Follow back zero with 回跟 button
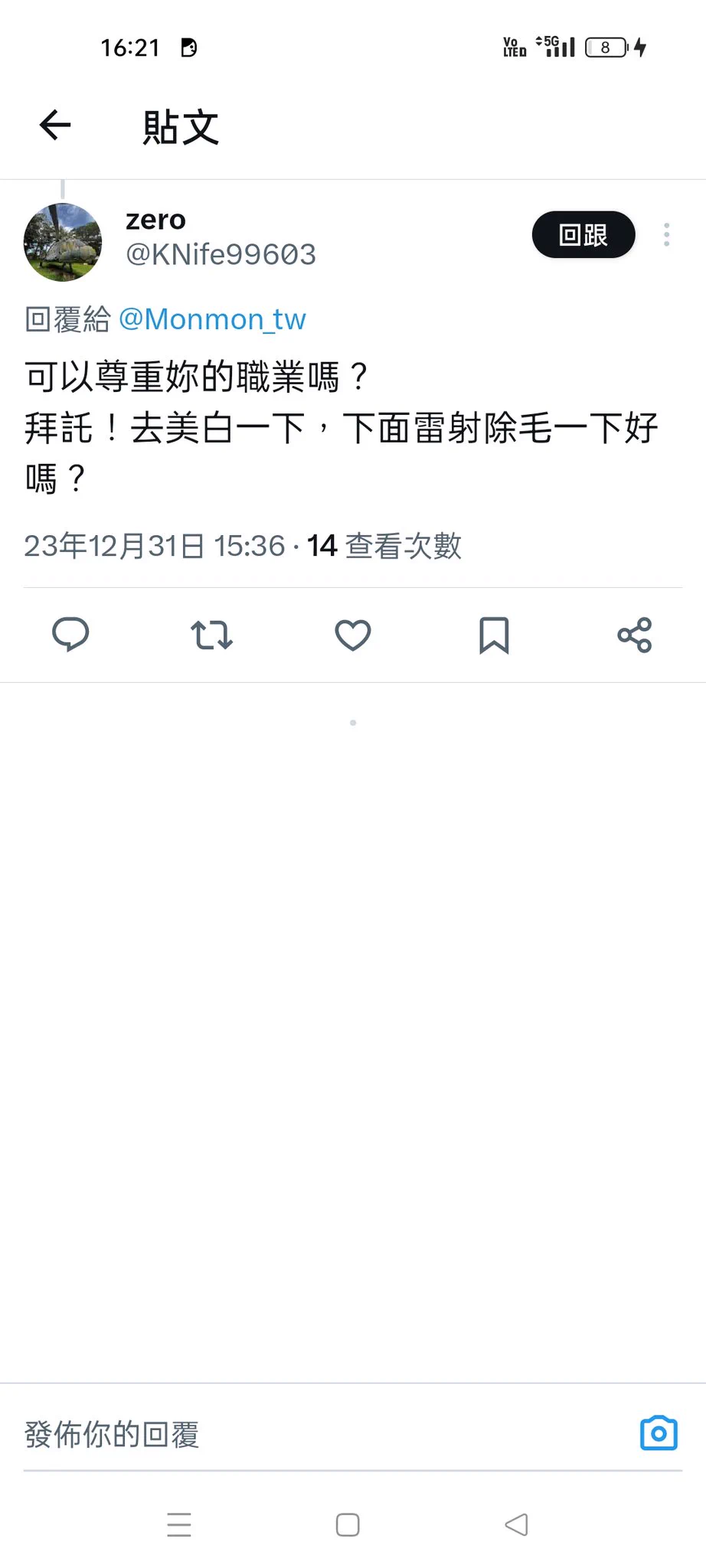This screenshot has width=706, height=1568. tap(583, 235)
